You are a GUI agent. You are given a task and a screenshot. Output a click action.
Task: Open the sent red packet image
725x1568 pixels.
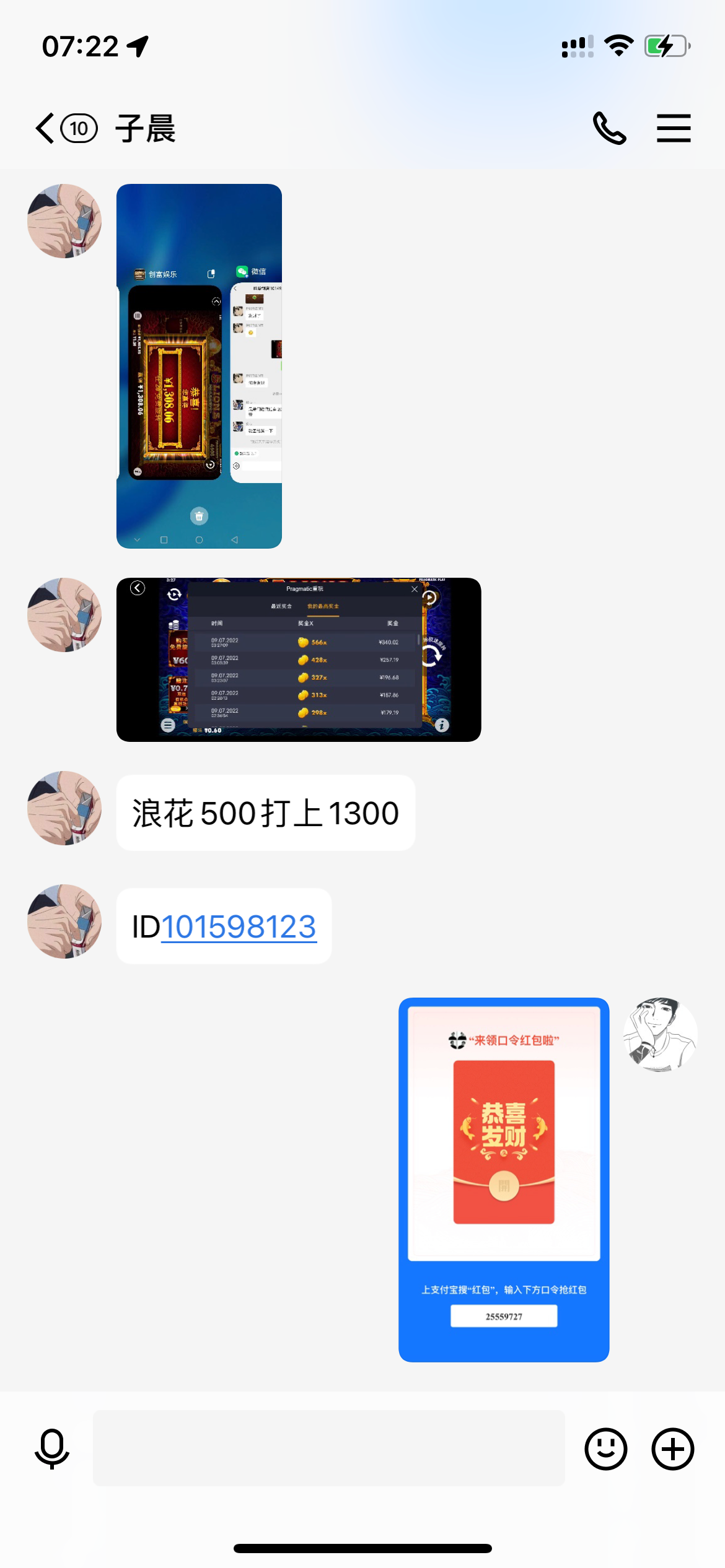pos(503,1180)
